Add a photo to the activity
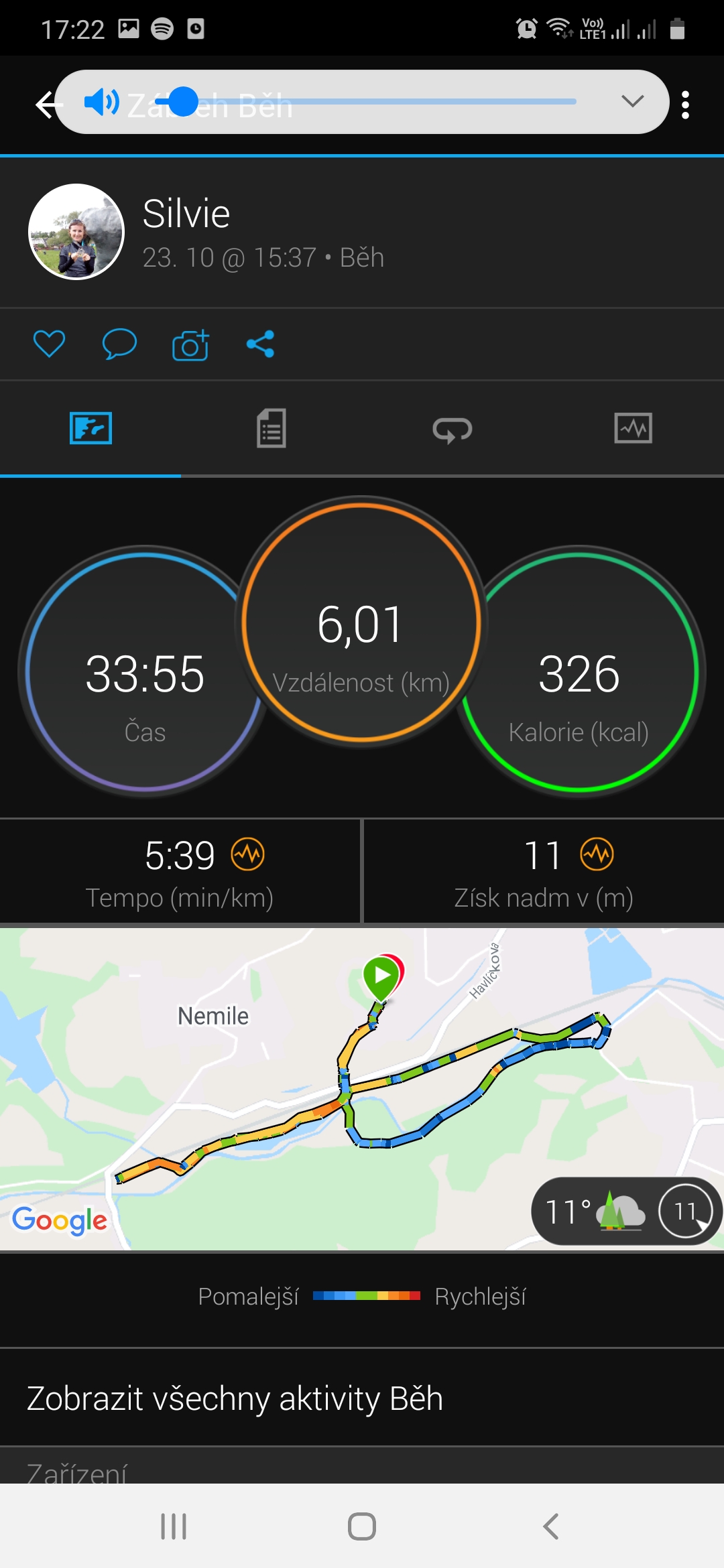Viewport: 724px width, 1568px height. pyautogui.click(x=190, y=344)
